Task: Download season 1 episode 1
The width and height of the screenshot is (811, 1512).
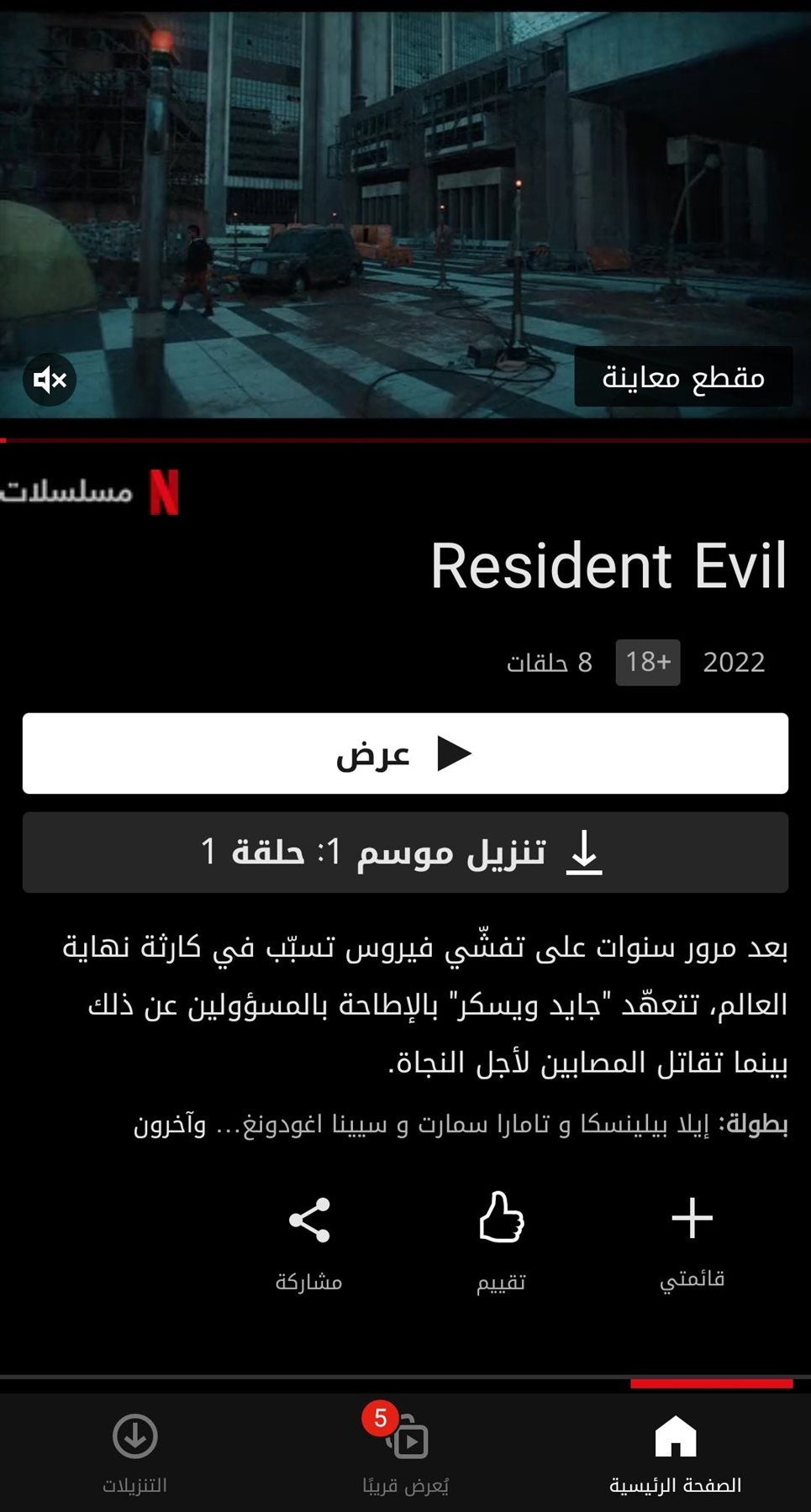Action: [405, 852]
